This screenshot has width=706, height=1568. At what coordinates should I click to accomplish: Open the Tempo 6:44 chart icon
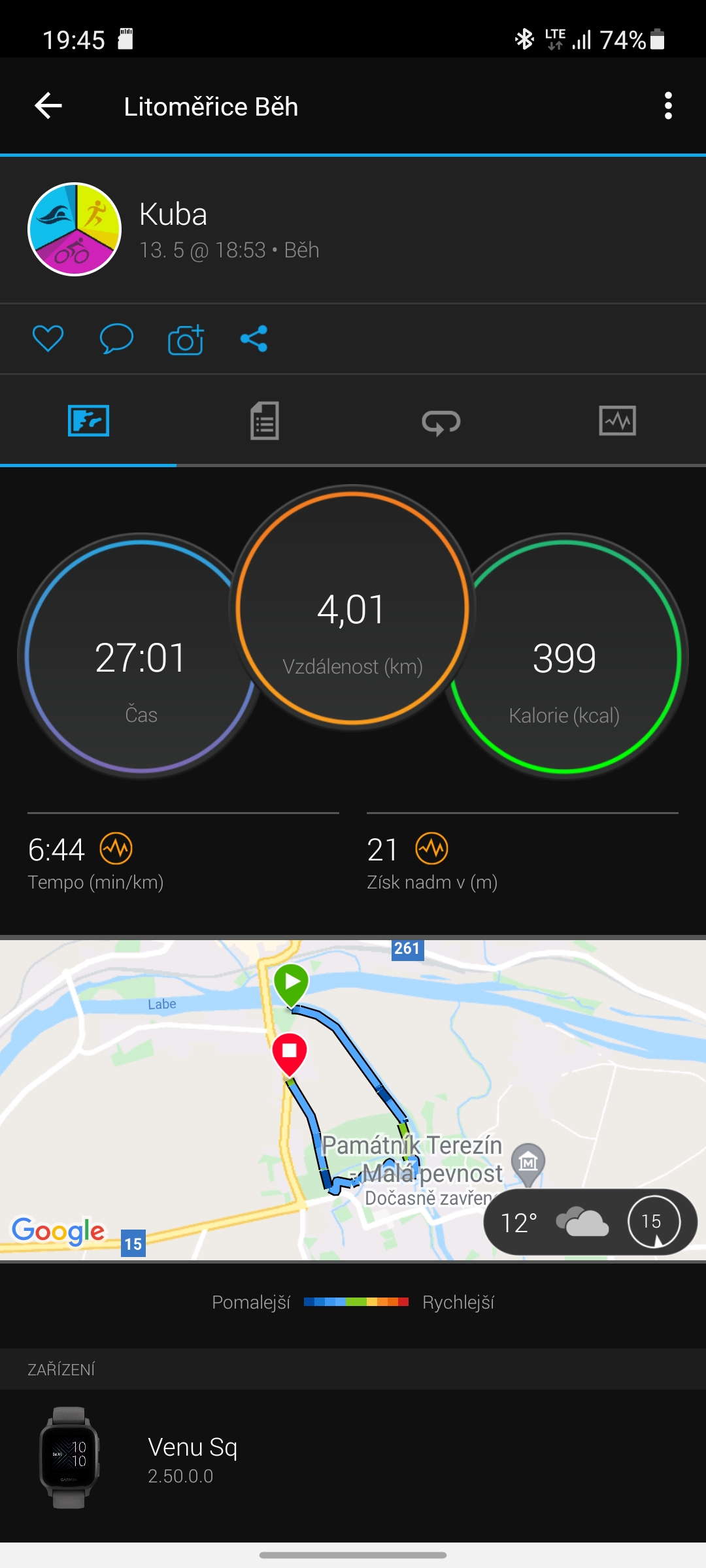pyautogui.click(x=116, y=849)
